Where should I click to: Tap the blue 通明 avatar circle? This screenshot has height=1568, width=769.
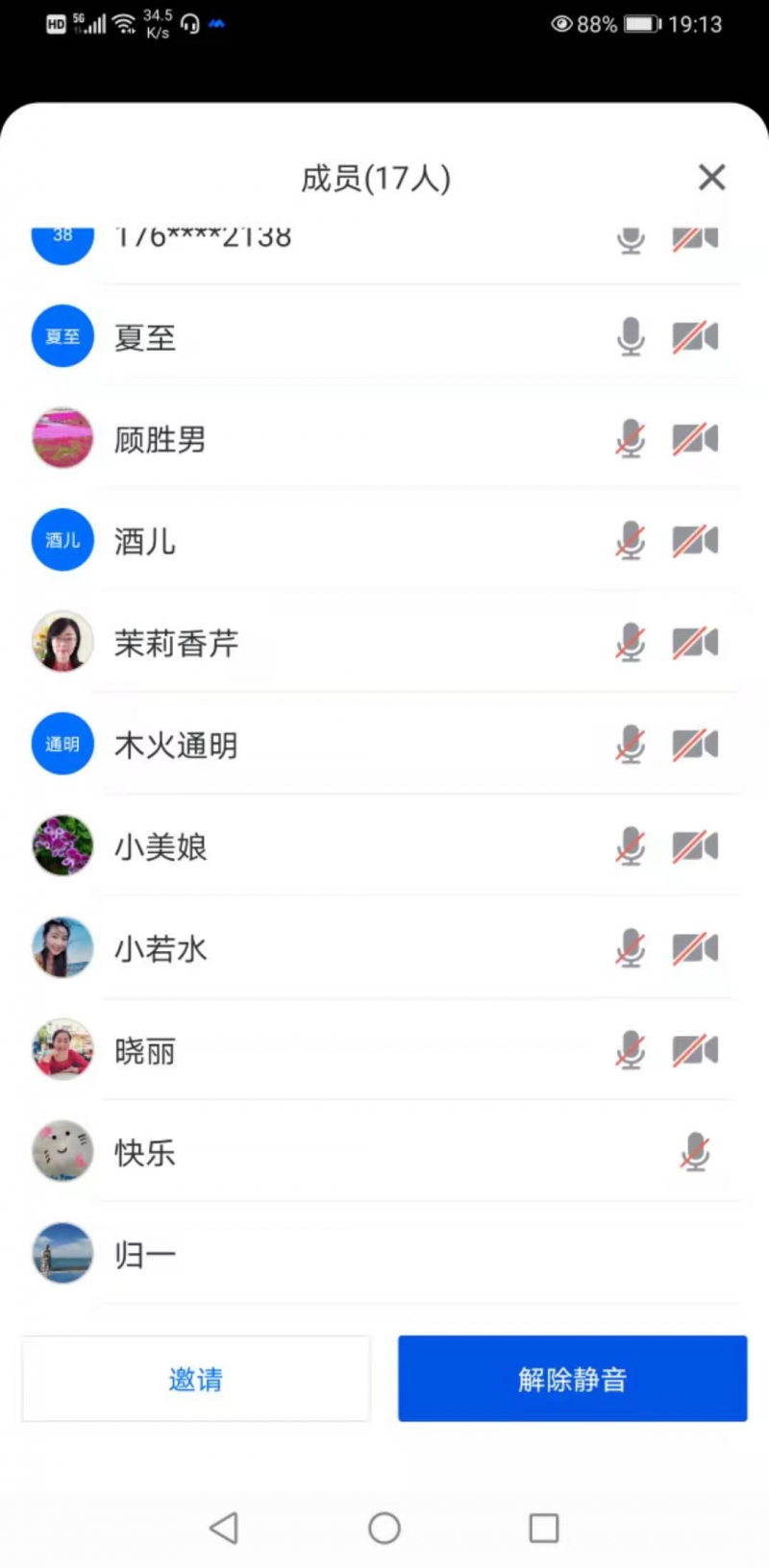click(x=62, y=745)
